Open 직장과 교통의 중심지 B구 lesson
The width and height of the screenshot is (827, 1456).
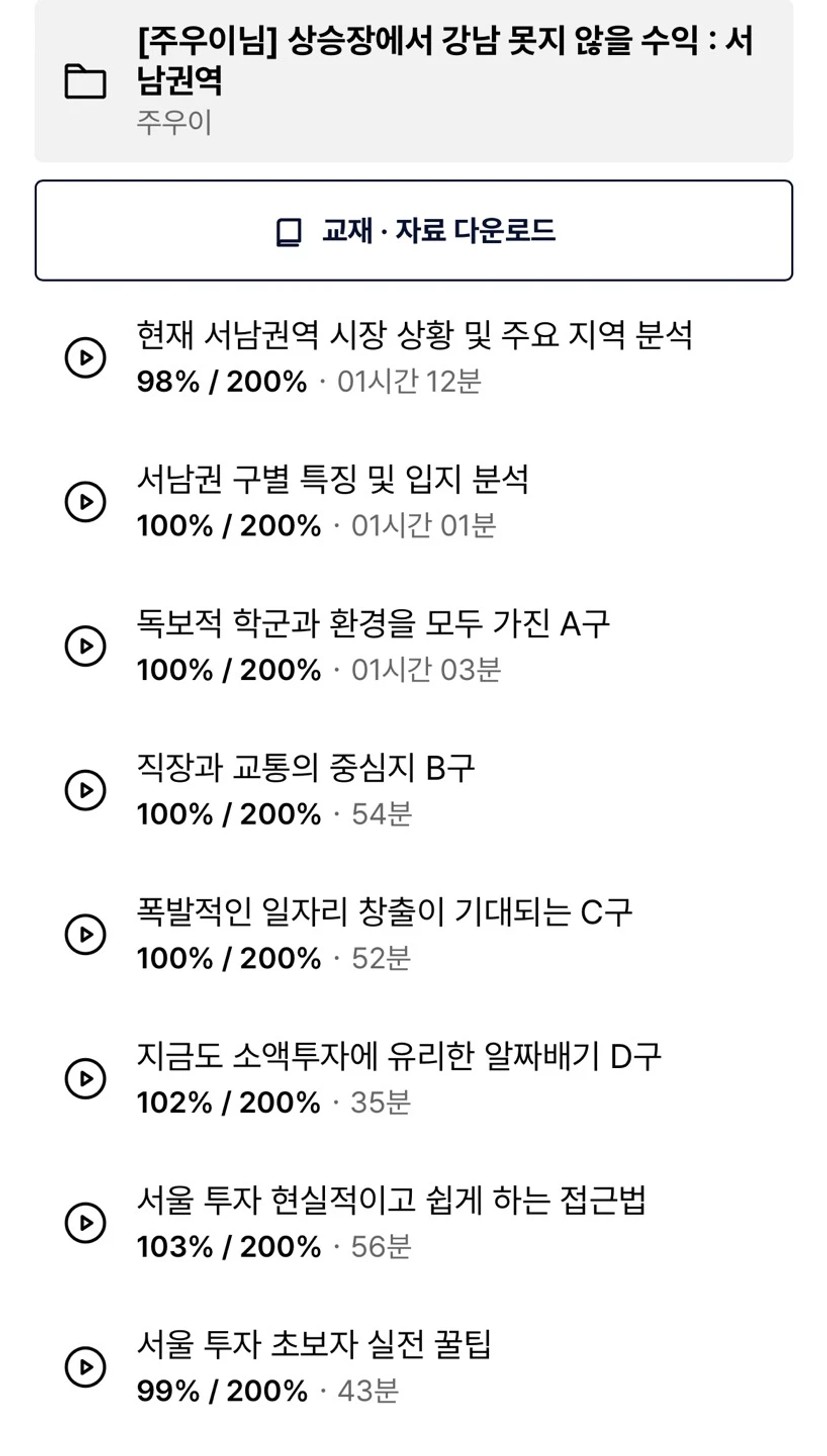[414, 790]
